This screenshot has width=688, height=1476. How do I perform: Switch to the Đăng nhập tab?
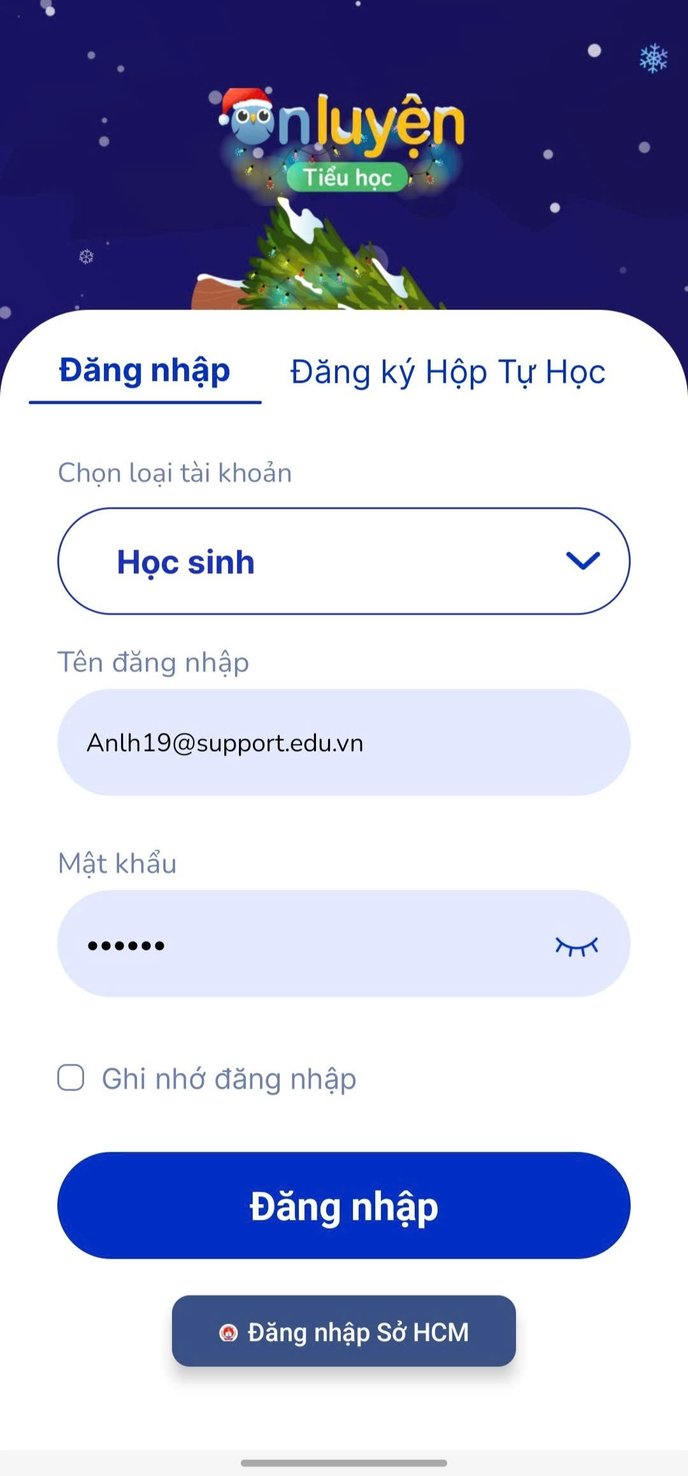click(x=145, y=371)
